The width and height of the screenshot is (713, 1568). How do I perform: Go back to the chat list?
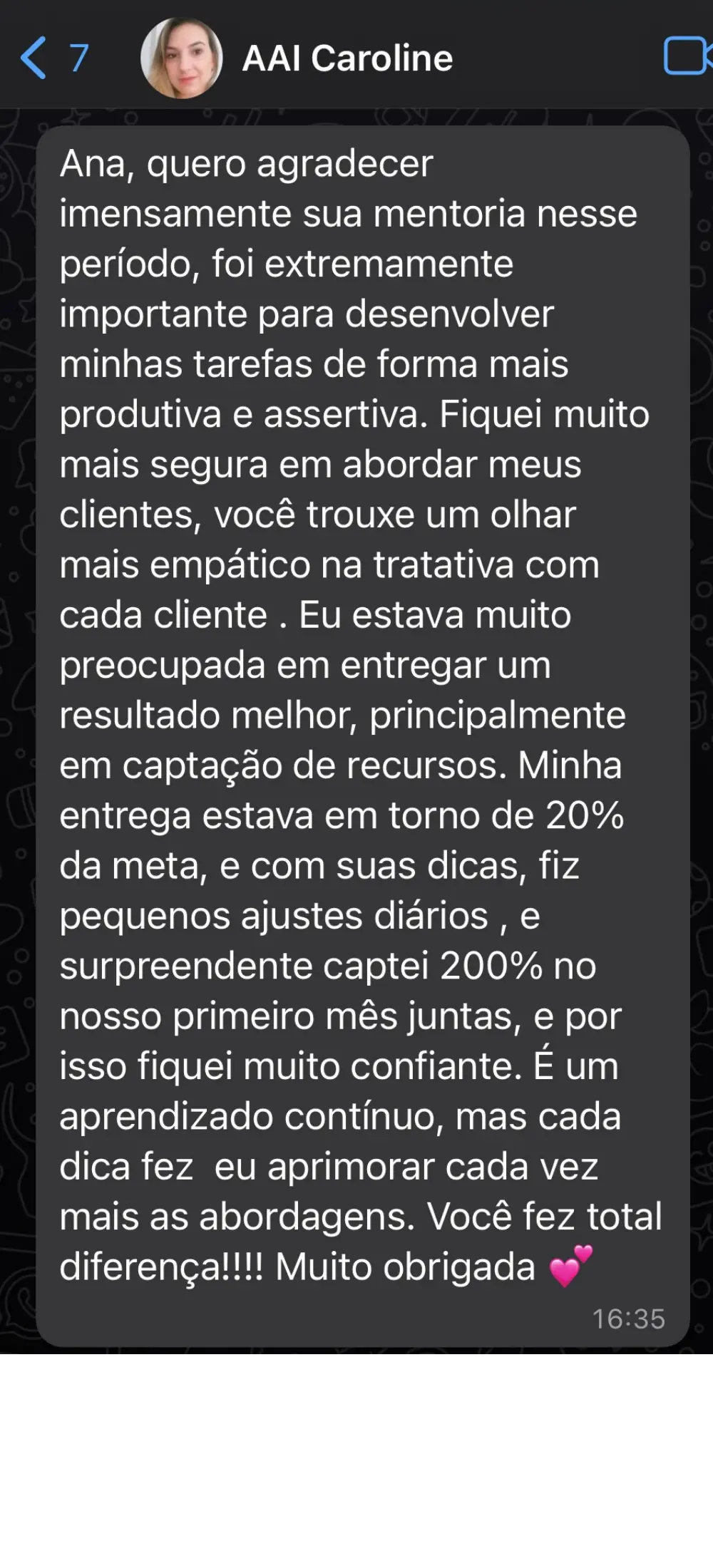pyautogui.click(x=53, y=58)
